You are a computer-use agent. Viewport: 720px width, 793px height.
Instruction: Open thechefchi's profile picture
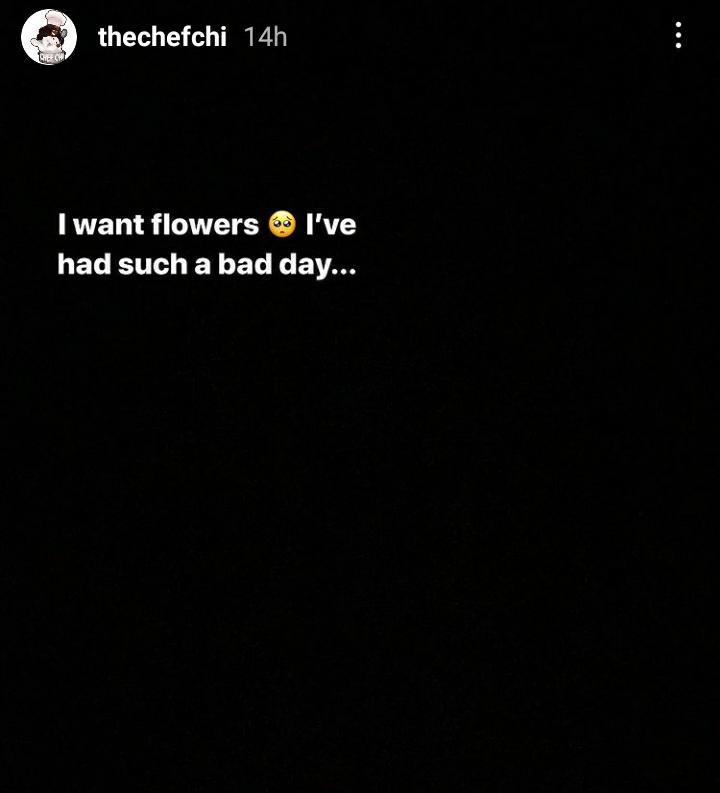coord(49,38)
